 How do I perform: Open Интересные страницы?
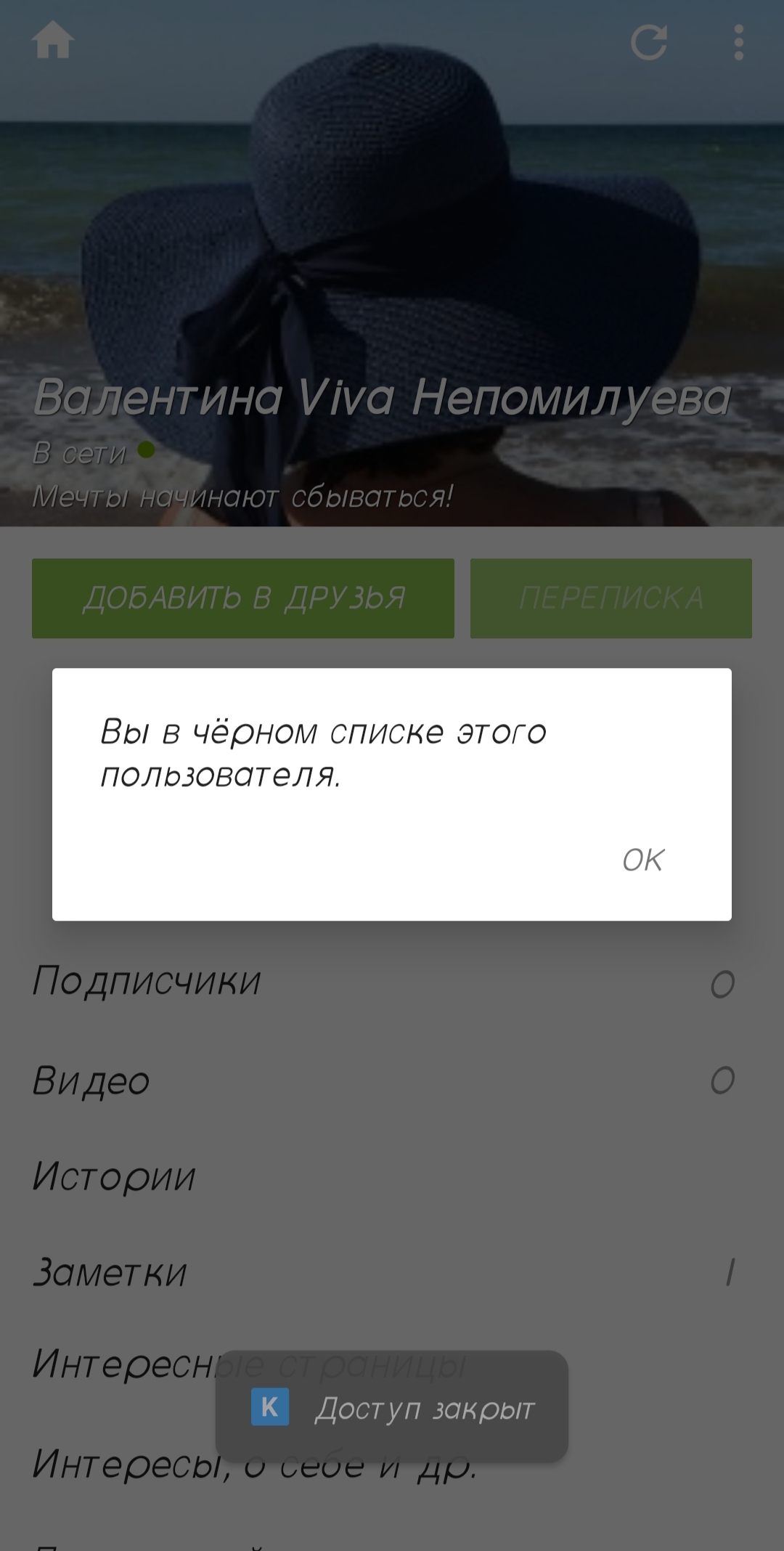pyautogui.click(x=123, y=1363)
